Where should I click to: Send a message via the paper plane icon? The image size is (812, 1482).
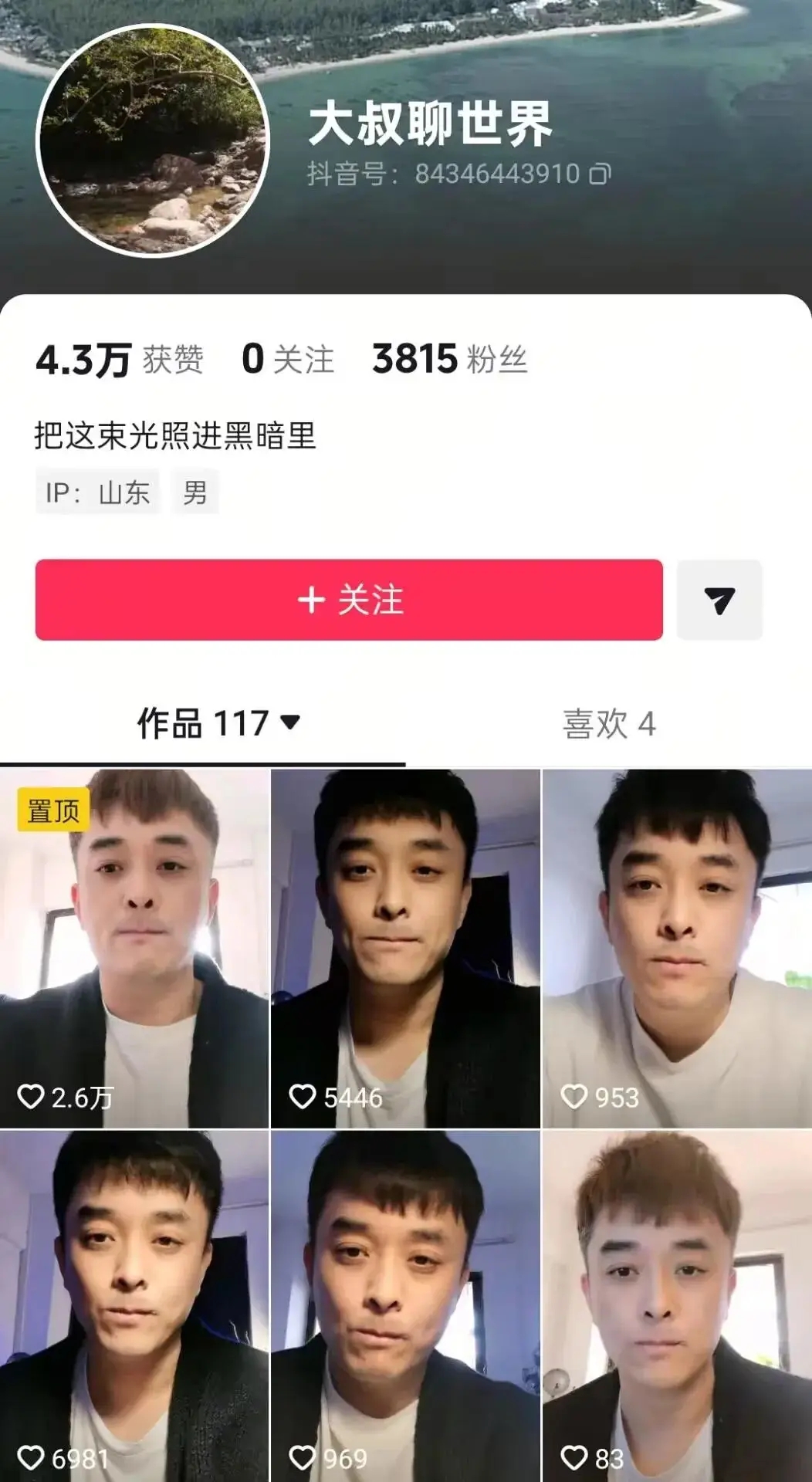click(x=719, y=600)
